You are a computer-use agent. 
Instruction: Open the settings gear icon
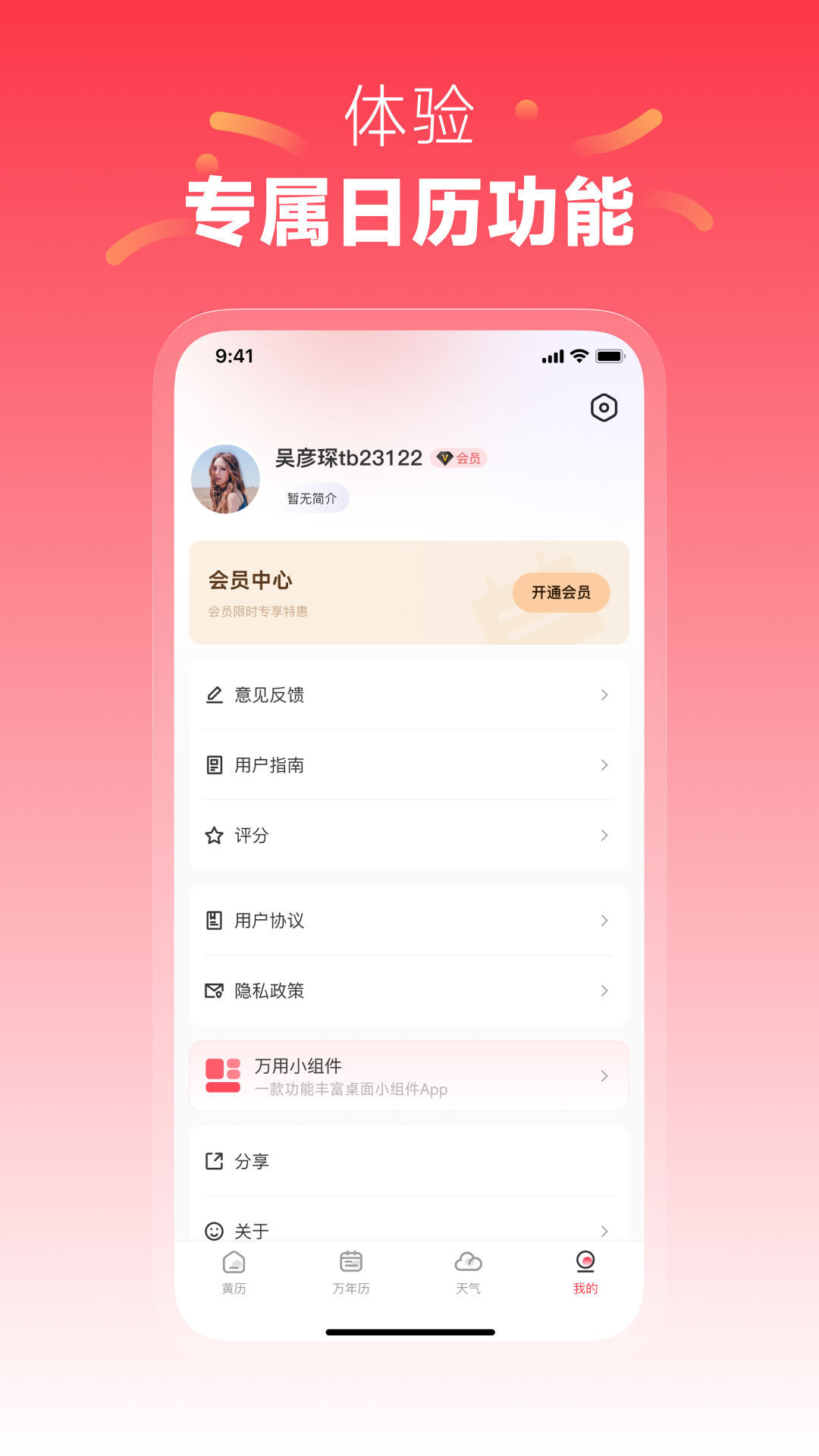[x=604, y=407]
